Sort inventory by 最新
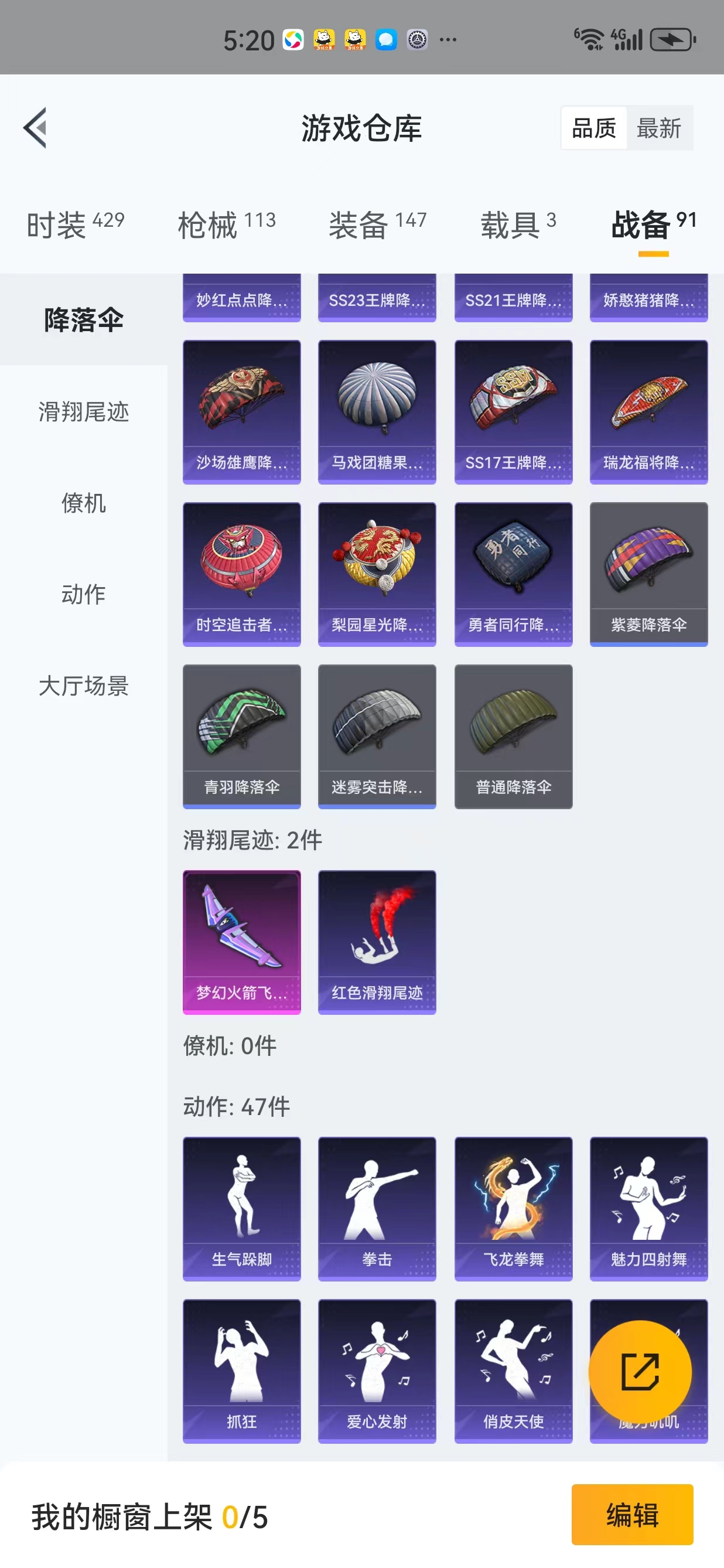This screenshot has width=724, height=1568. pyautogui.click(x=659, y=128)
